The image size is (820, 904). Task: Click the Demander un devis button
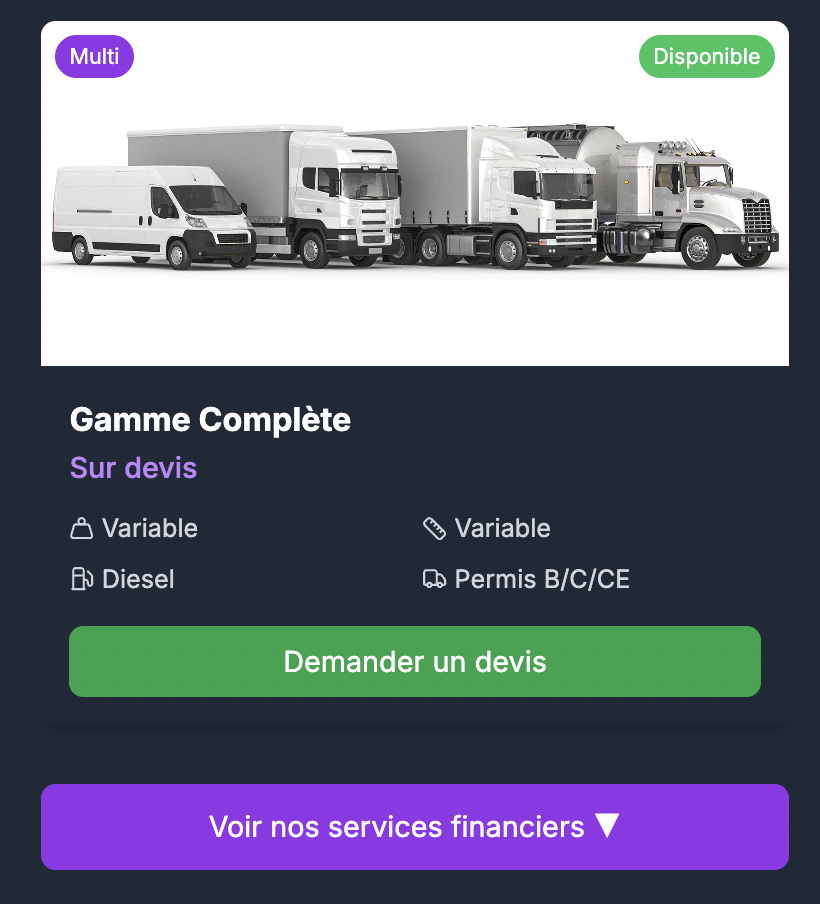coord(414,661)
